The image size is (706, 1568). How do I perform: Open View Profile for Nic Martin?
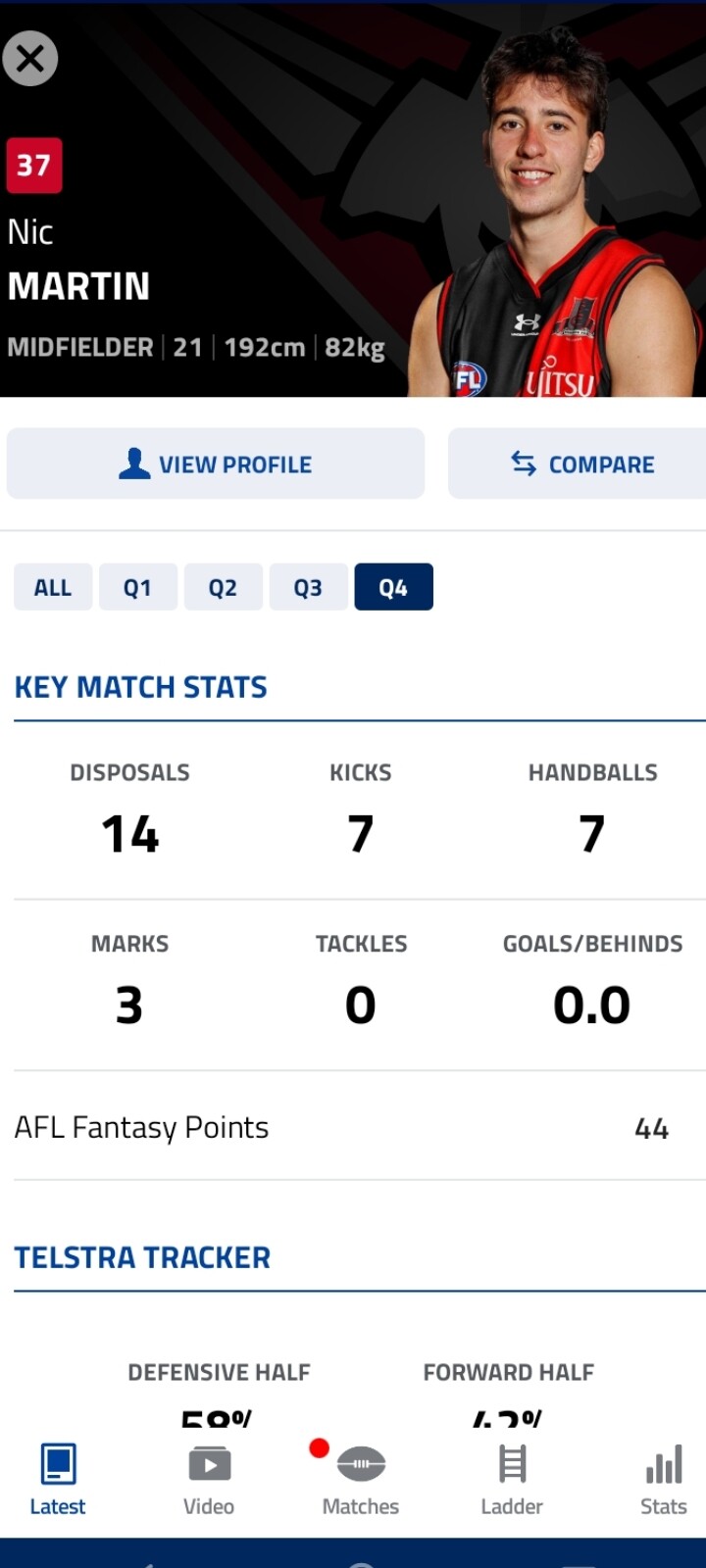point(216,464)
